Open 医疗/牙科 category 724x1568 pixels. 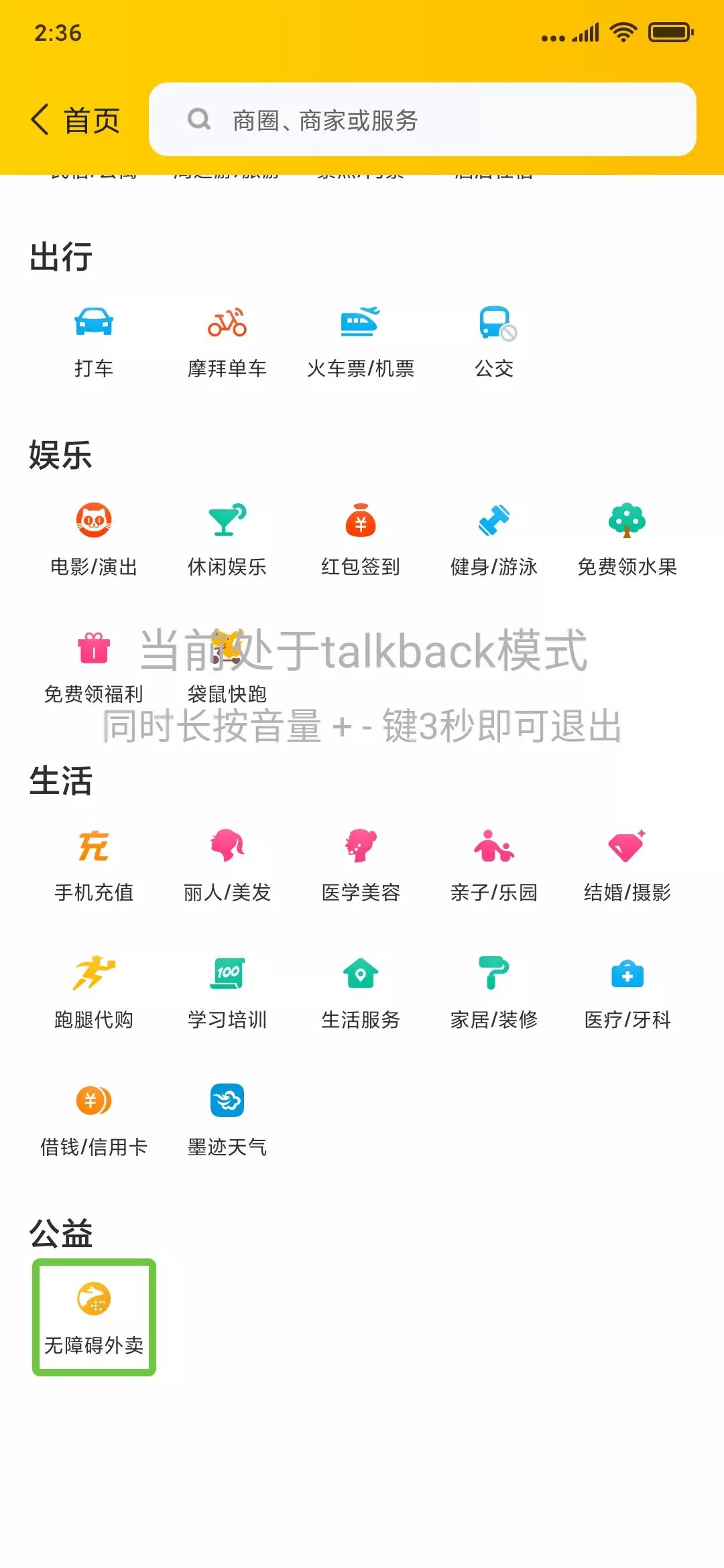pos(627,992)
